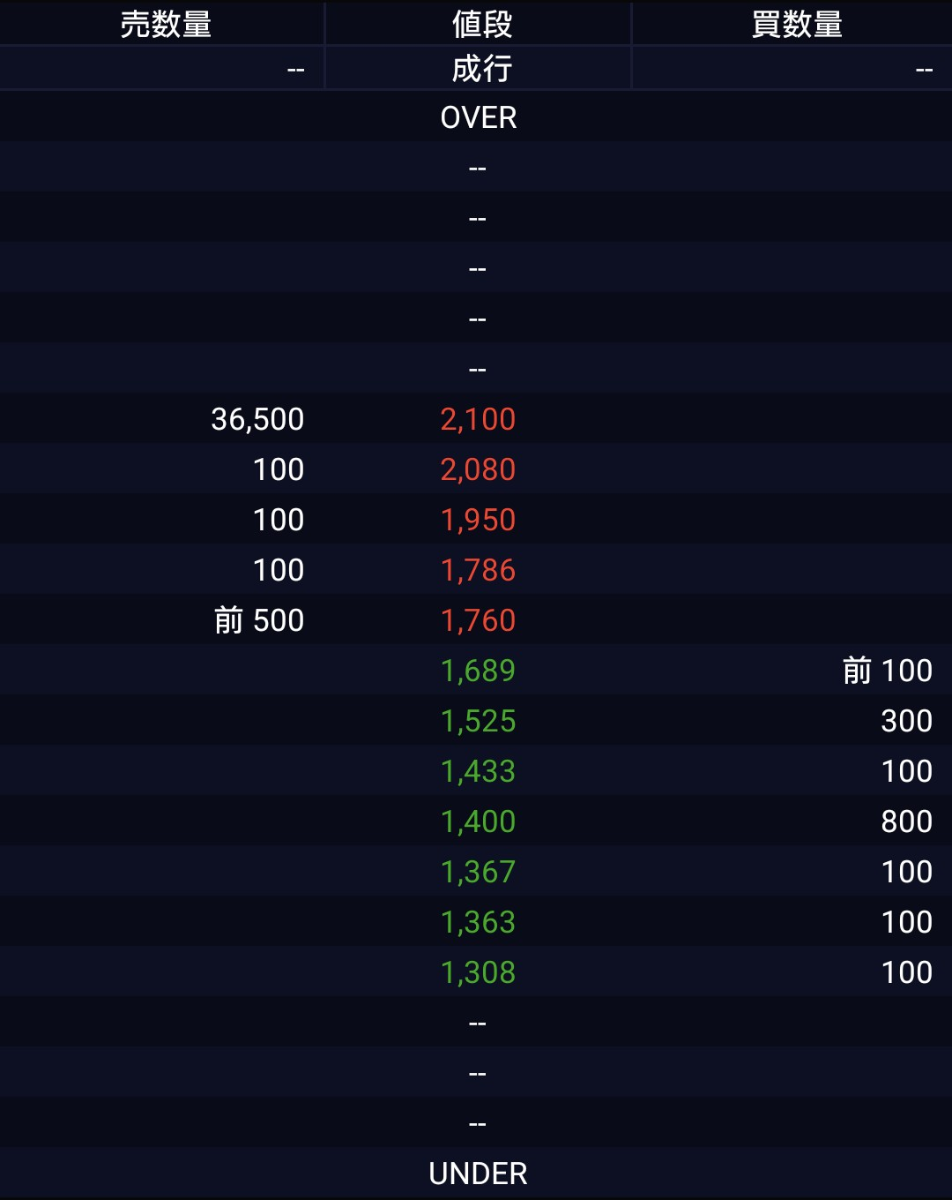
Task: Choose the 1,367 bid price
Action: [x=478, y=872]
